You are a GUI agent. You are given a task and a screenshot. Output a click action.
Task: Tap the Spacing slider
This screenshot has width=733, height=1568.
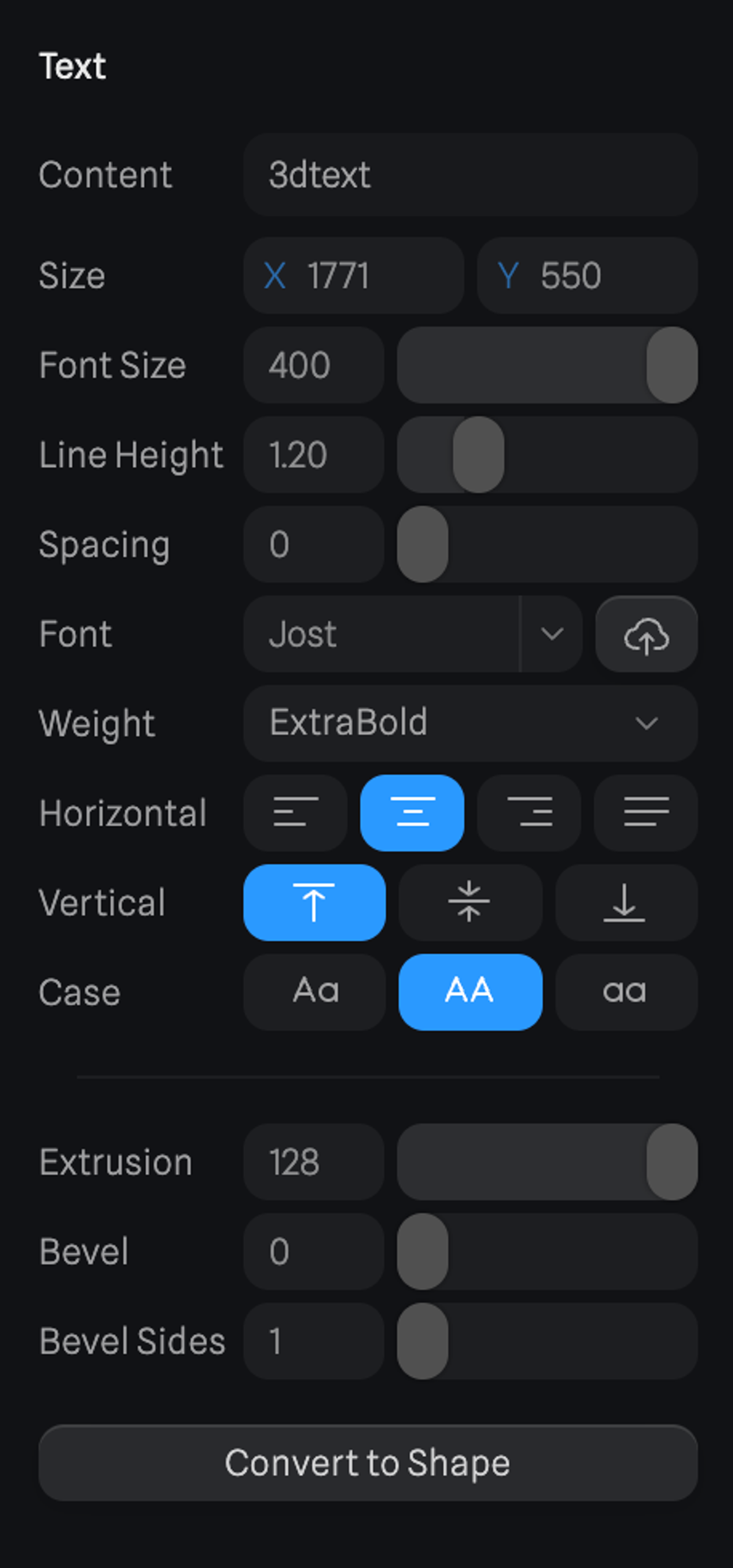547,544
